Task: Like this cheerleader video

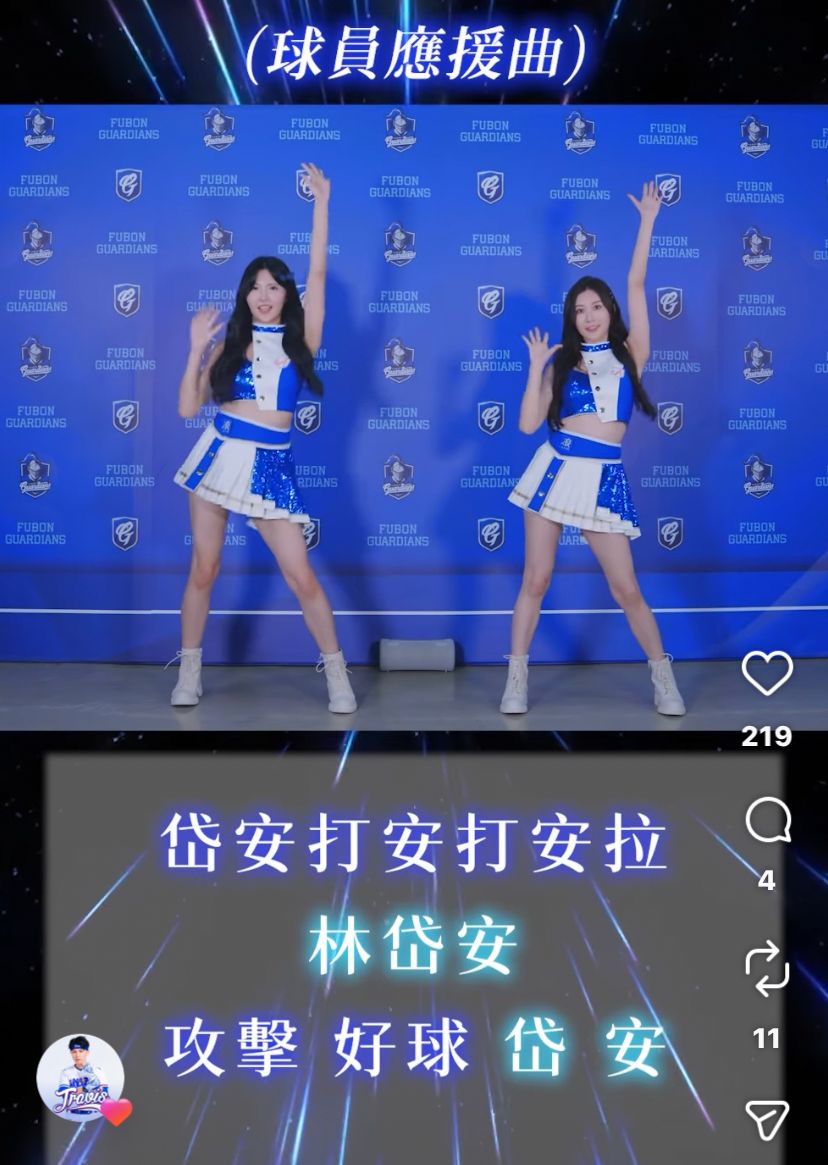Action: tap(767, 674)
